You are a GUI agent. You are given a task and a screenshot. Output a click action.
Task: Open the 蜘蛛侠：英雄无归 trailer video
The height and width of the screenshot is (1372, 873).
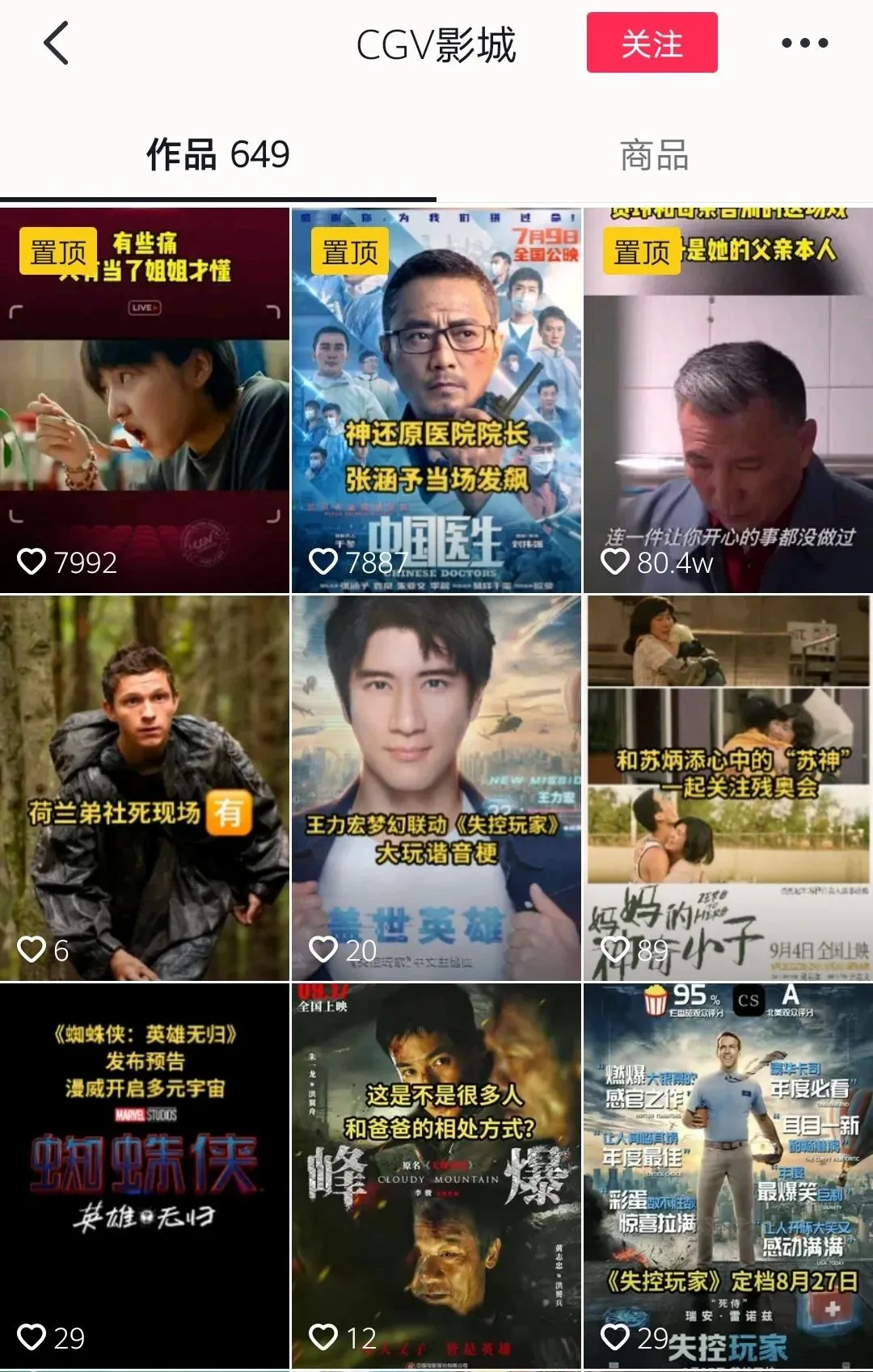[x=145, y=1176]
